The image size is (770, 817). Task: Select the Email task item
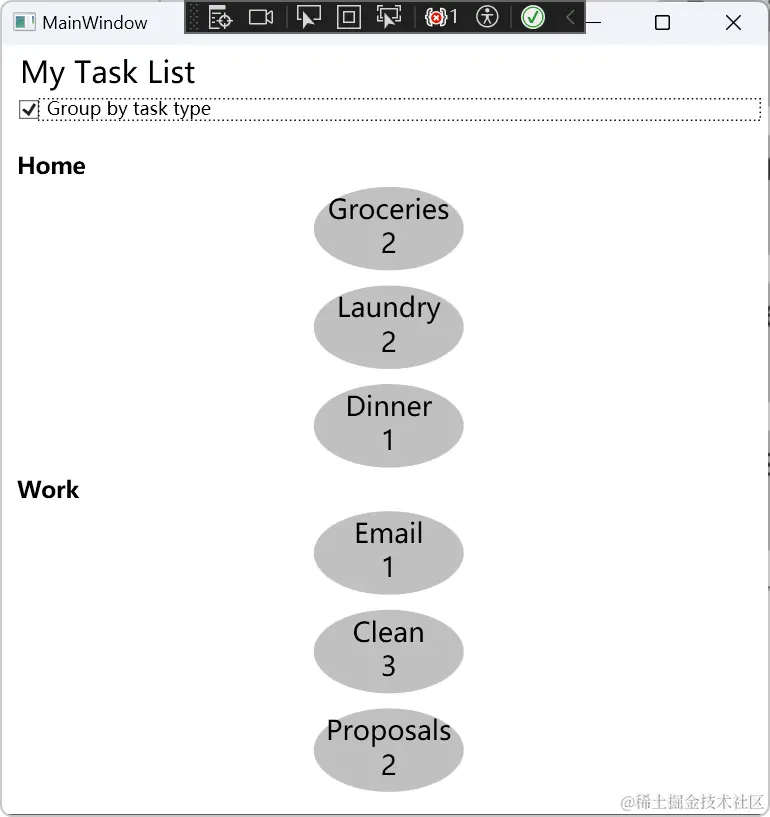tap(388, 551)
